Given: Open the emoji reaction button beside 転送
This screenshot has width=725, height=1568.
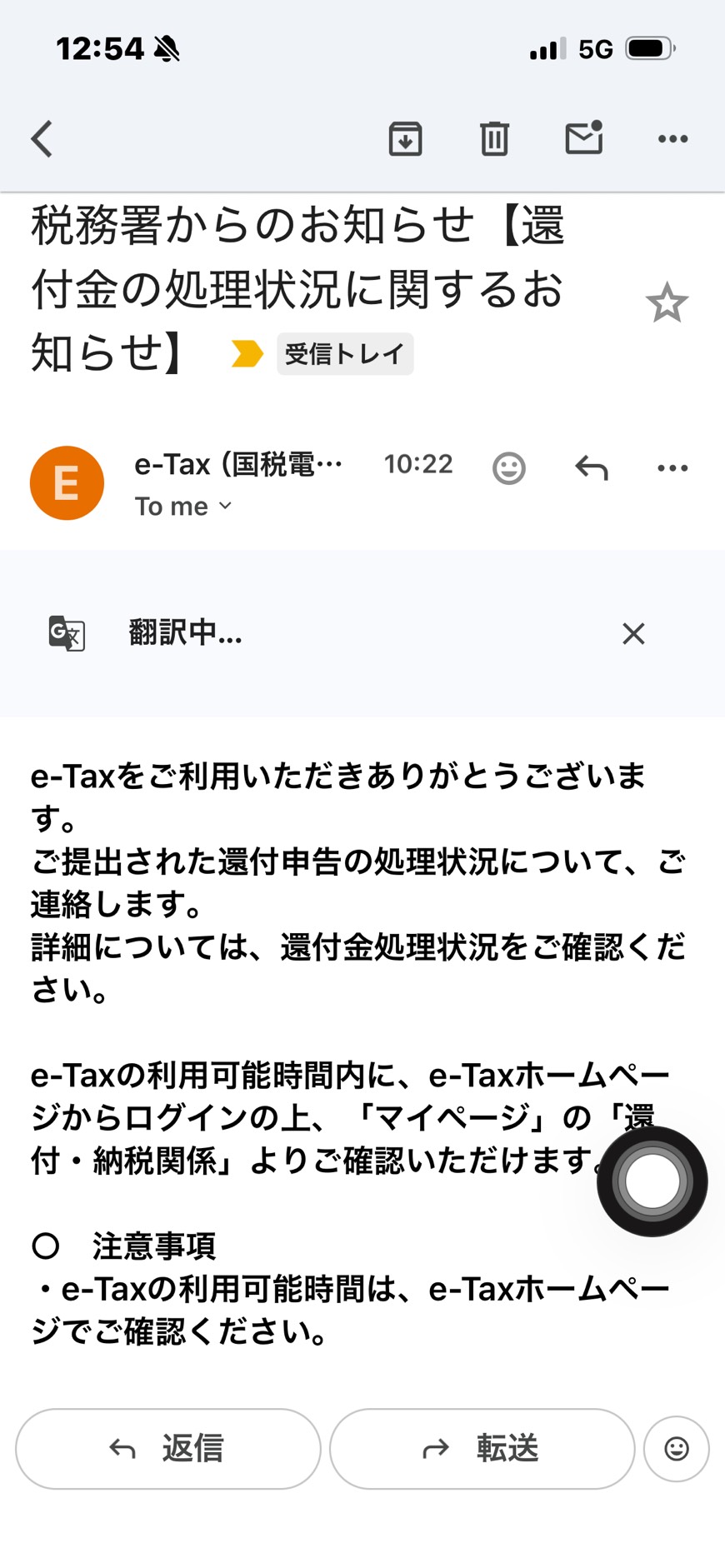Looking at the screenshot, I should point(677,1449).
